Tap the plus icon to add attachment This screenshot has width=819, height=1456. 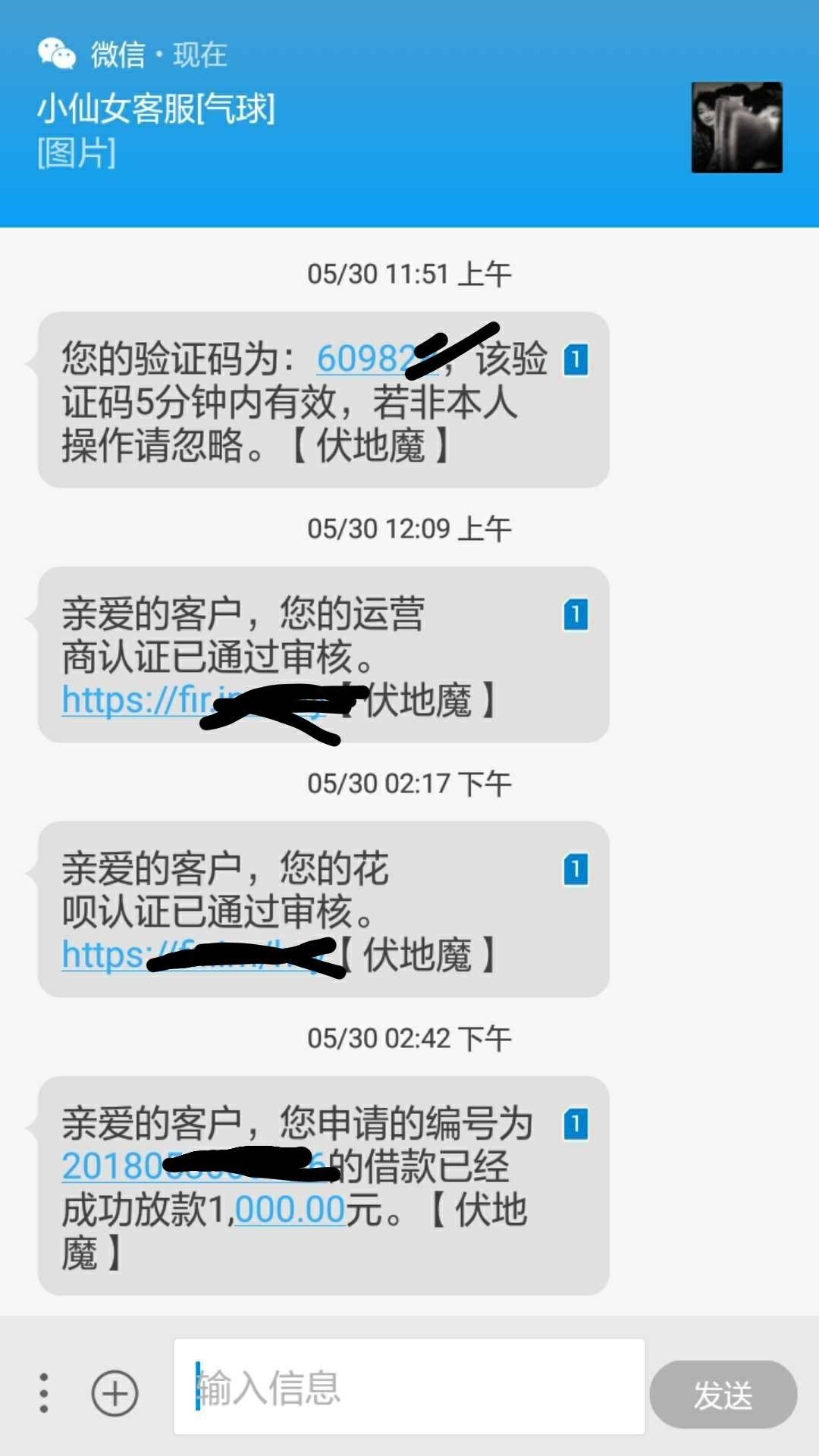115,1393
